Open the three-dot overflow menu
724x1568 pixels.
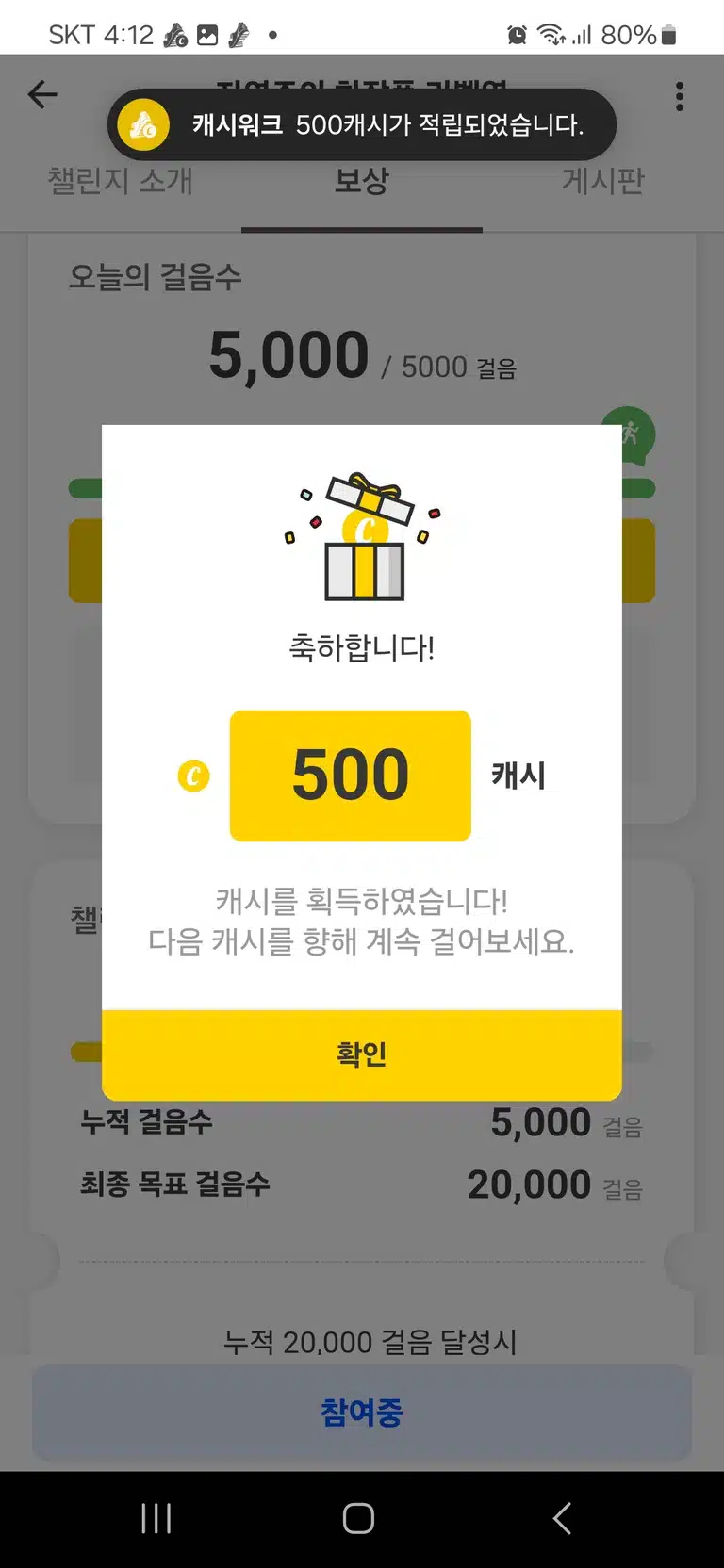point(680,96)
